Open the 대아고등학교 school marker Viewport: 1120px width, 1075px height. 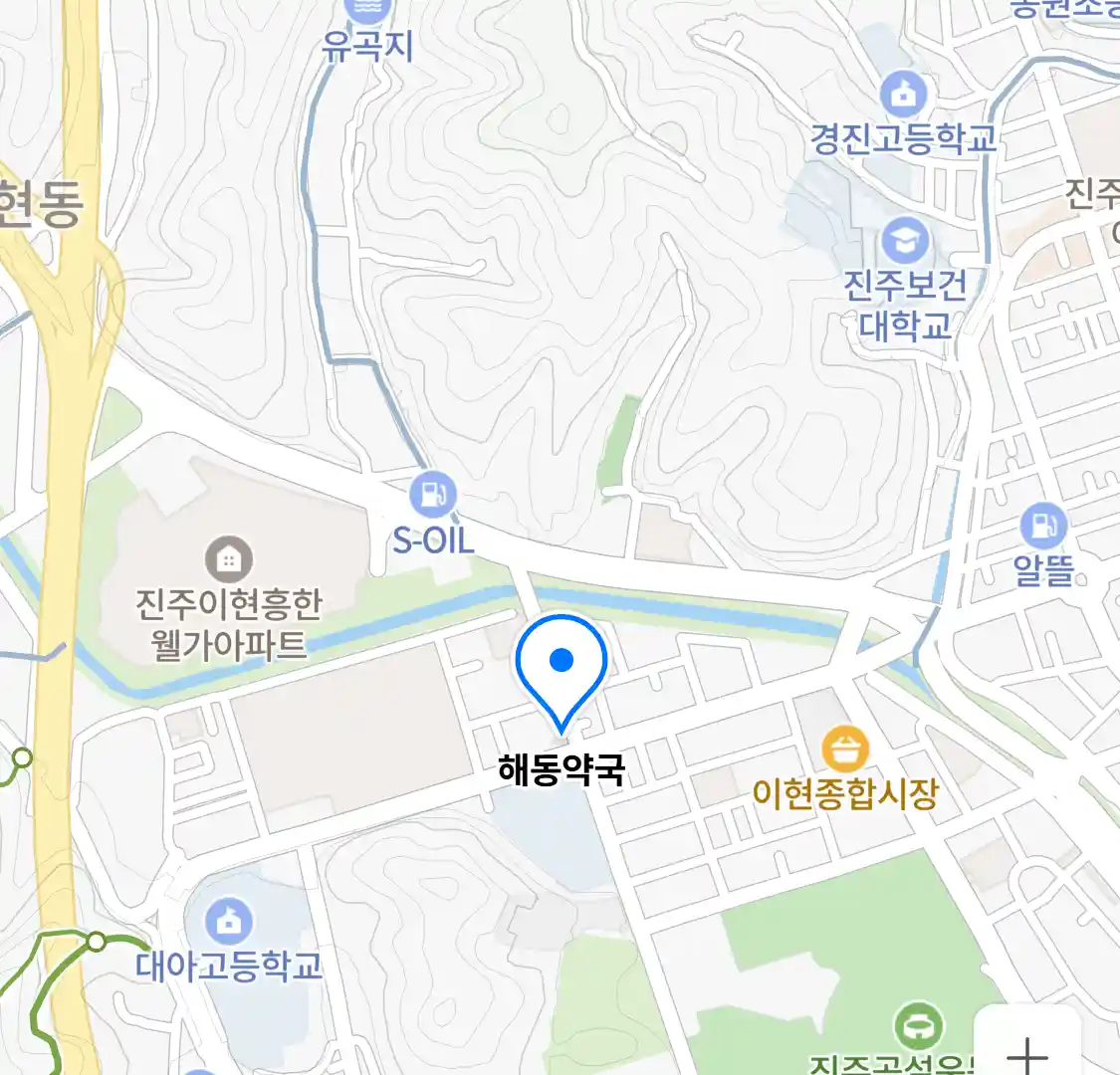[x=230, y=922]
